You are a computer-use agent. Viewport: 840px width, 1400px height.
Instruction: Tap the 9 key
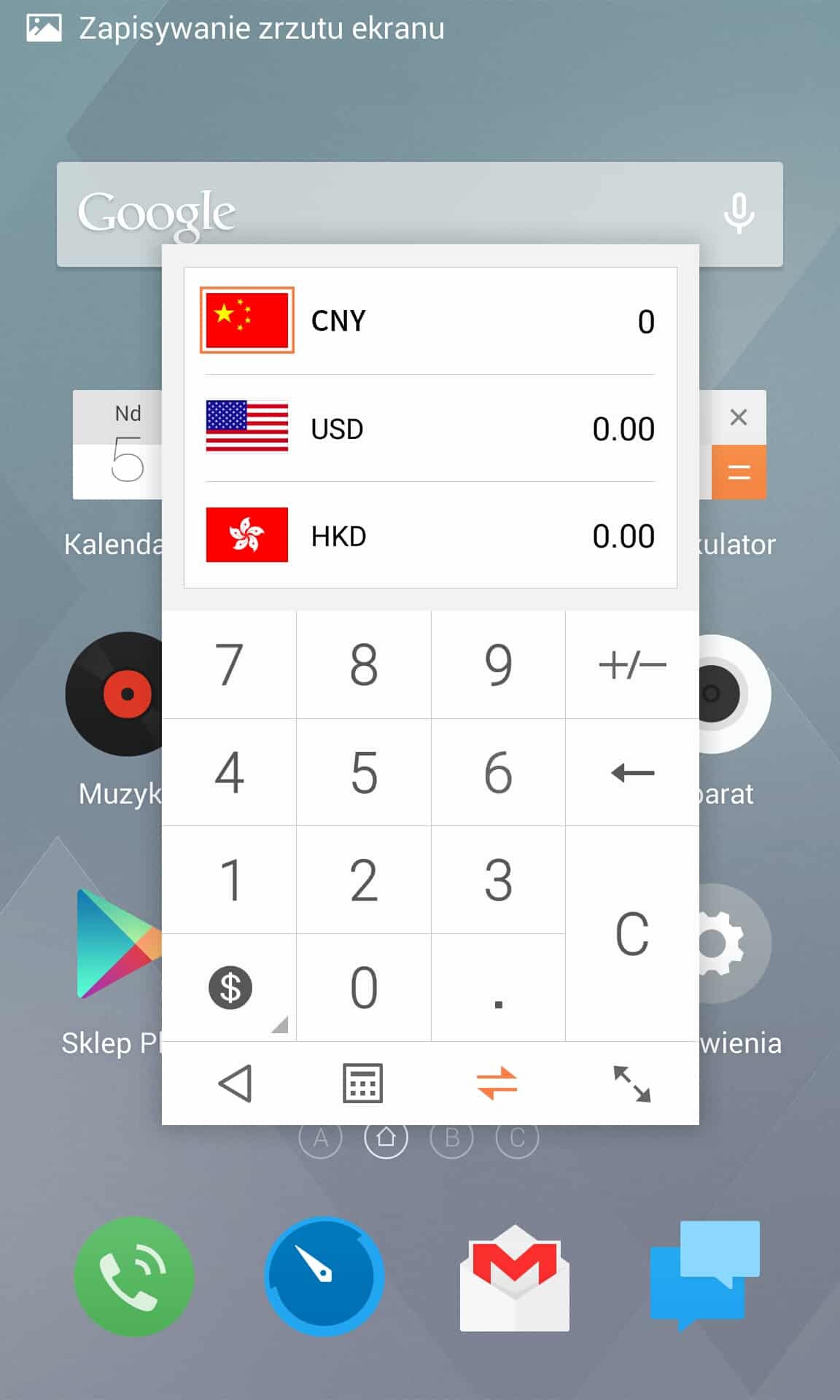(498, 664)
